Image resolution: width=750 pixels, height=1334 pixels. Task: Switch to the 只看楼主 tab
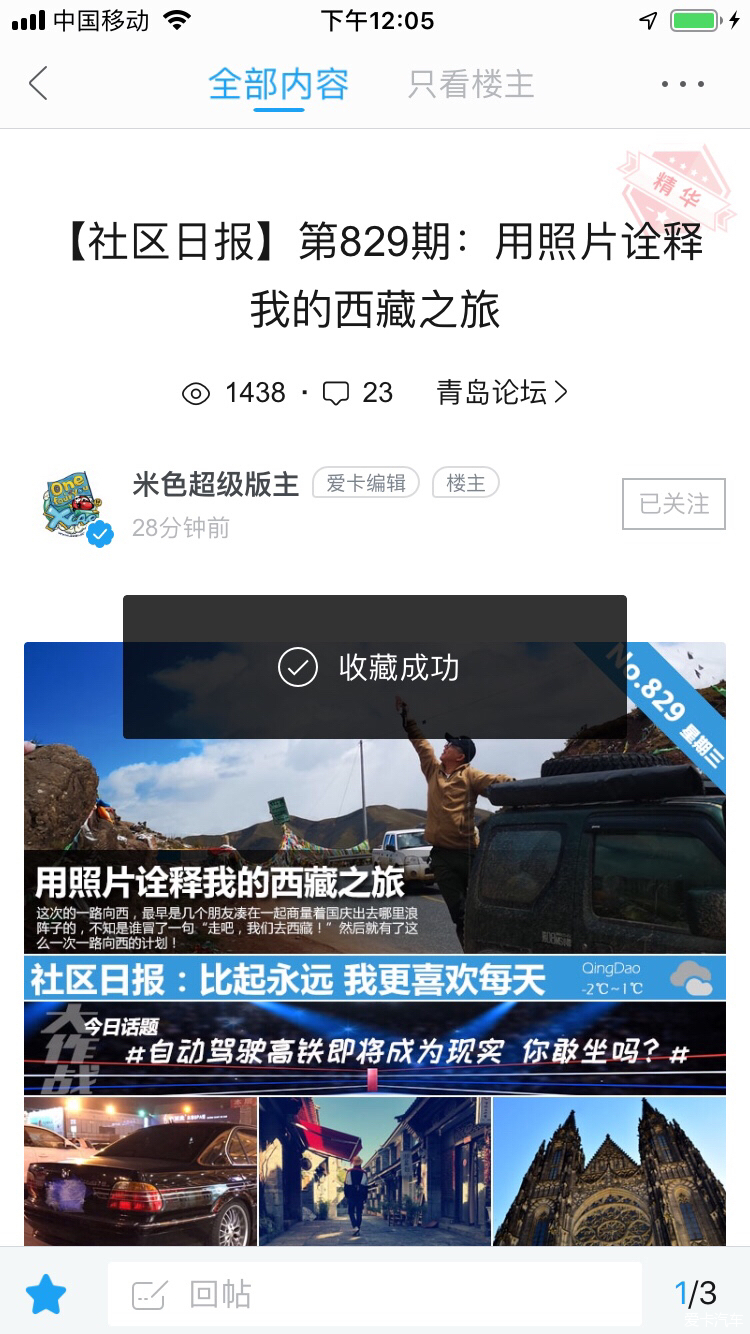pyautogui.click(x=471, y=84)
